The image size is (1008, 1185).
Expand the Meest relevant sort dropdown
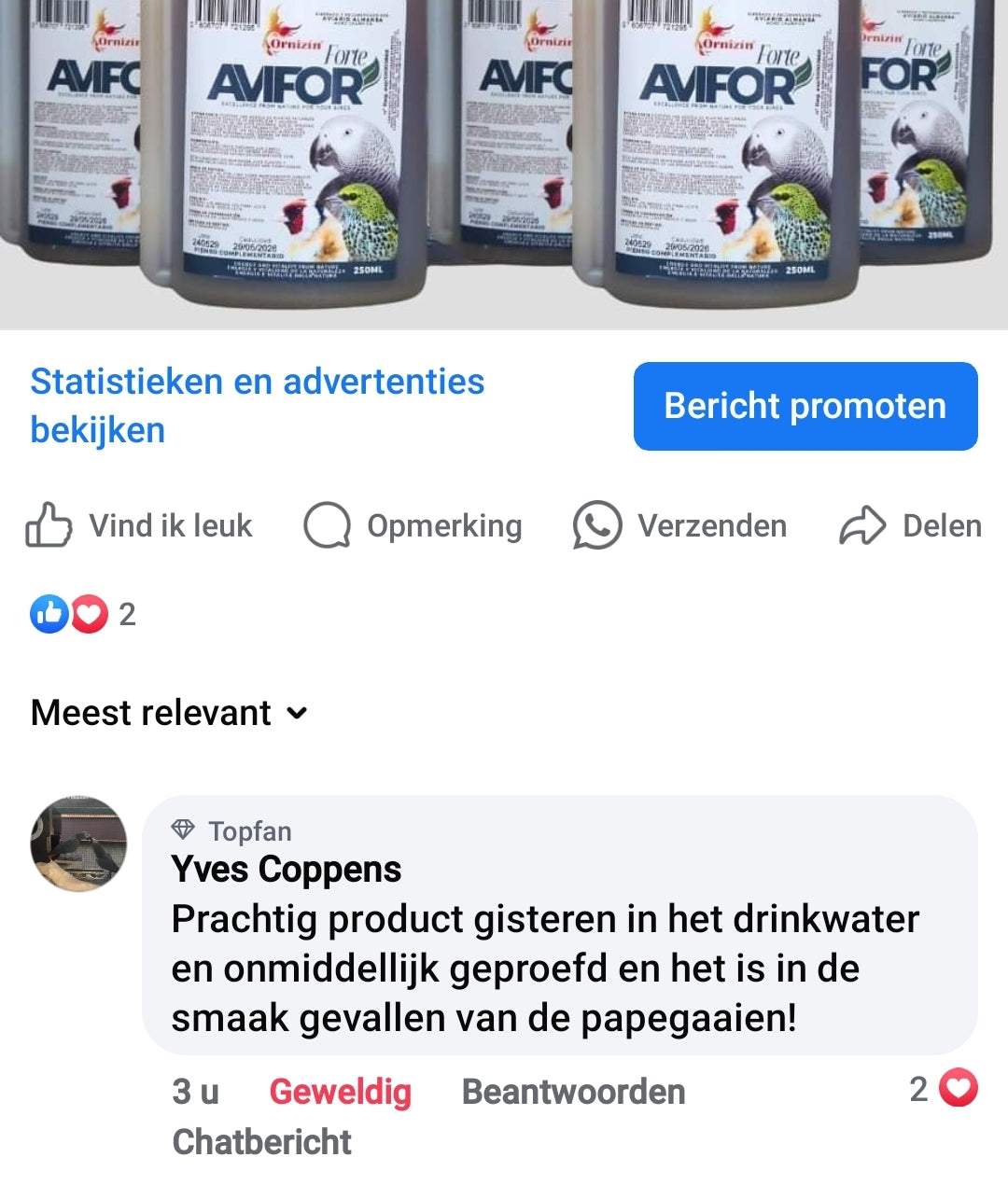169,713
